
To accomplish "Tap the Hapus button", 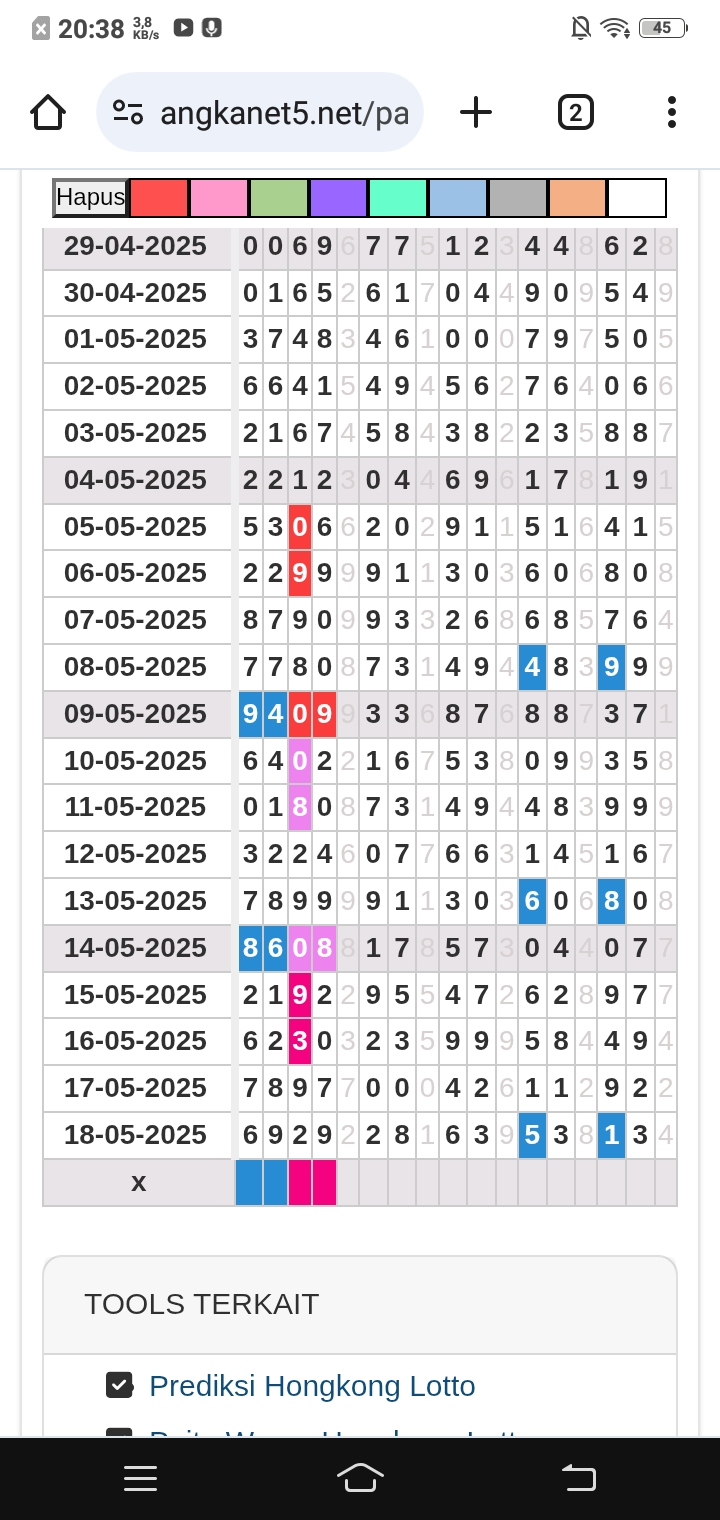I will coord(91,197).
